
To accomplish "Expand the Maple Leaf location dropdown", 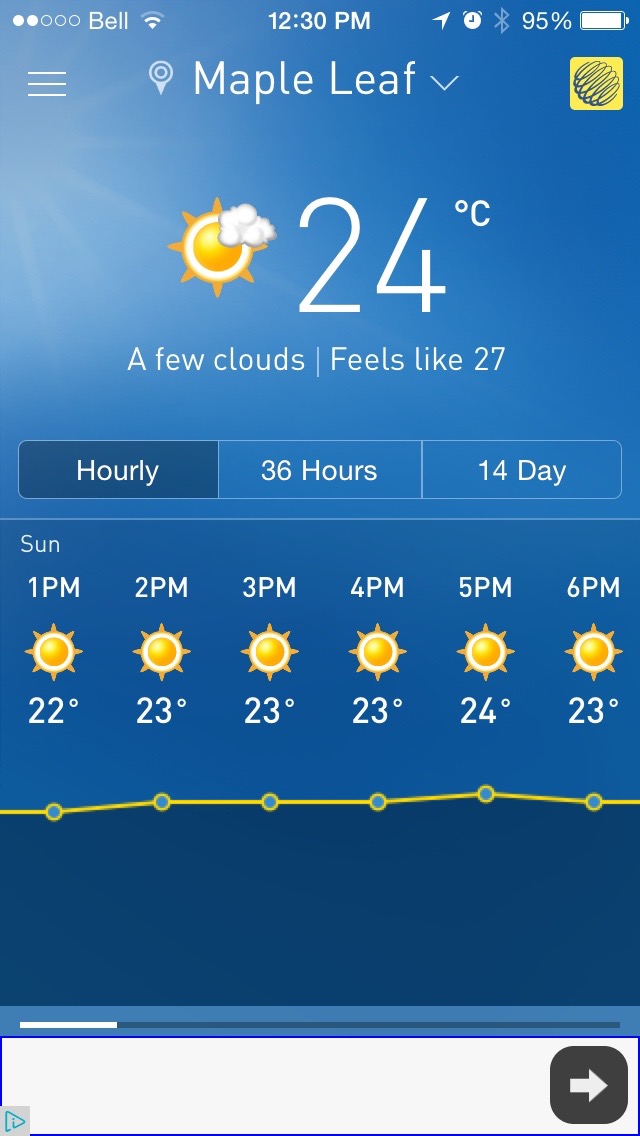I will [304, 80].
